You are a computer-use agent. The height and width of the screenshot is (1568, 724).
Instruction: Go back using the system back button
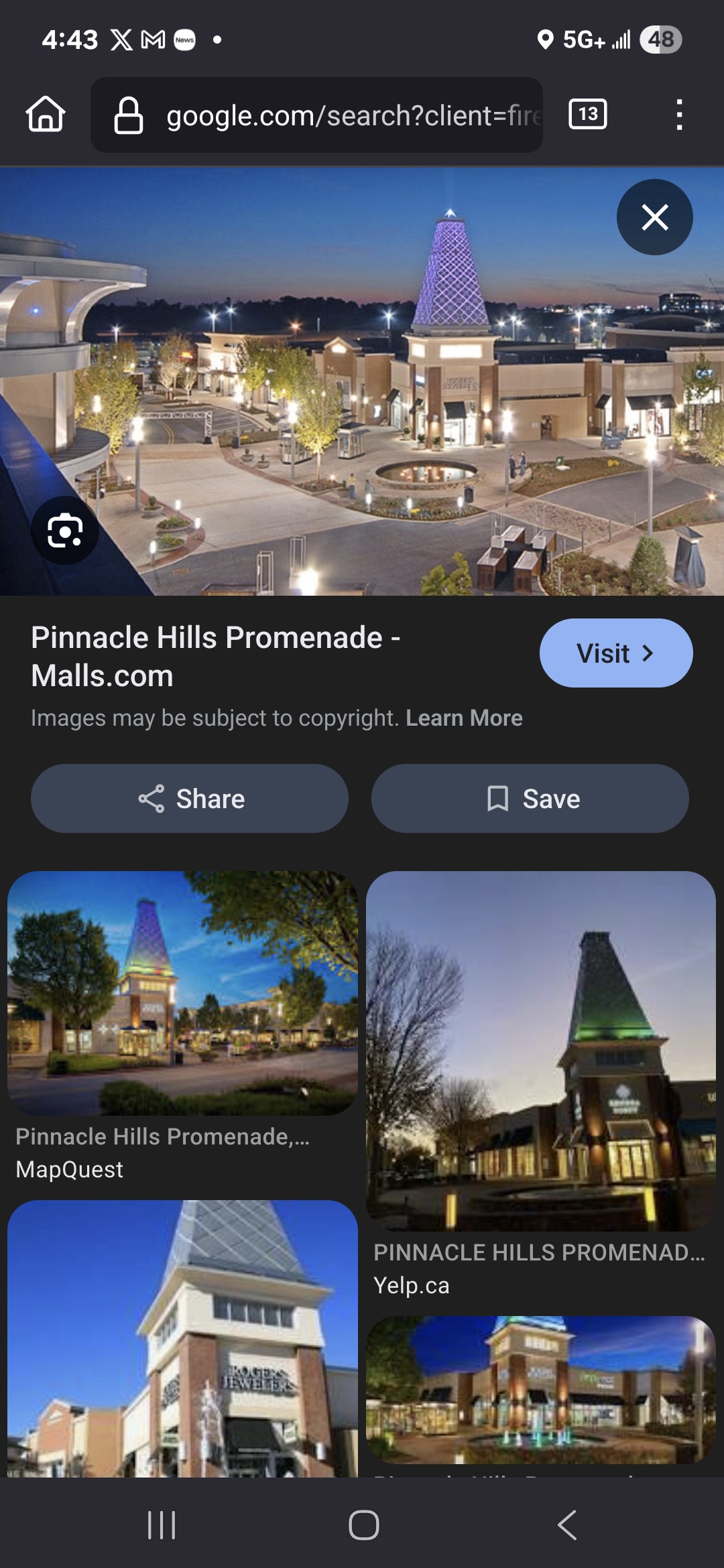click(x=567, y=1525)
